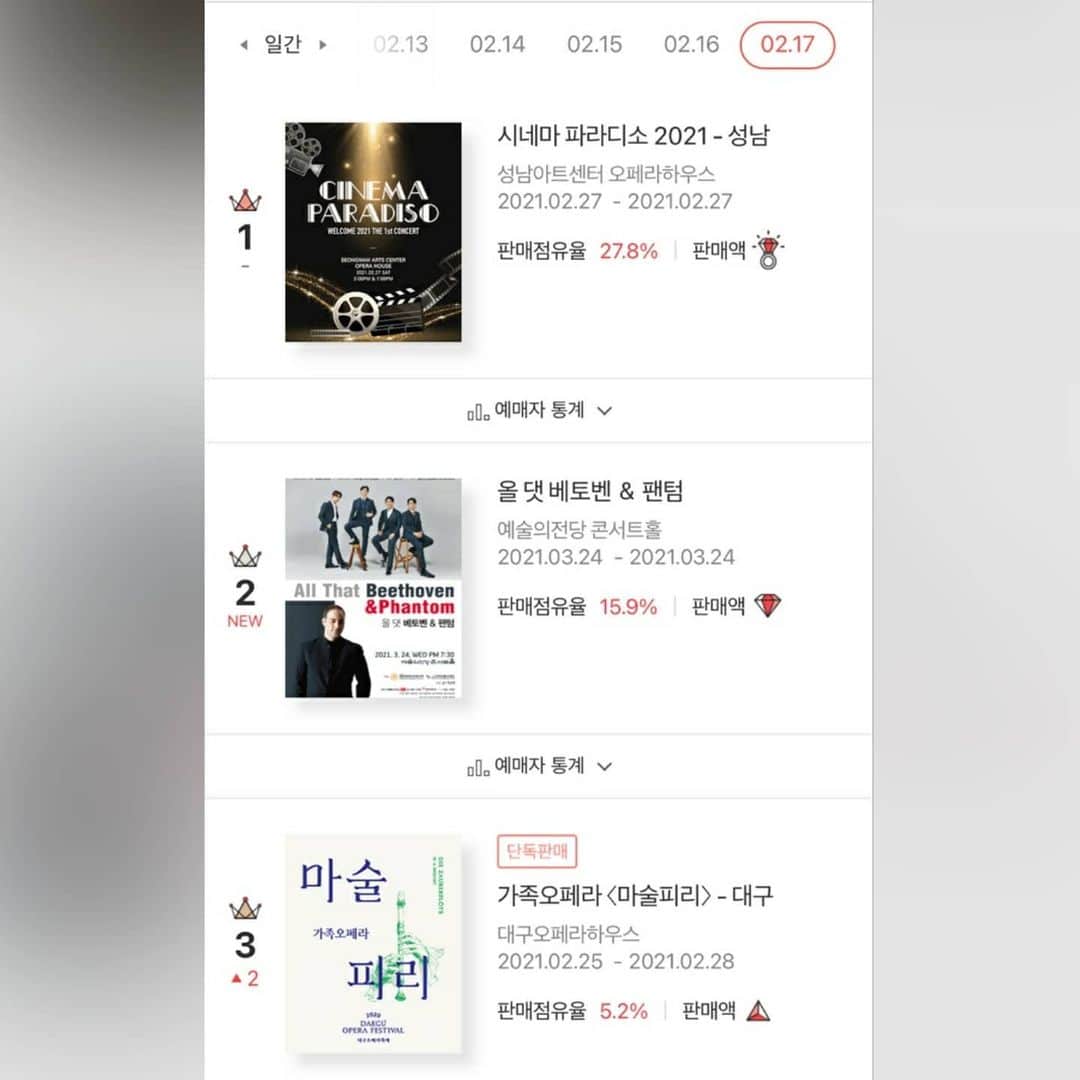The width and height of the screenshot is (1080, 1080).
Task: Expand 예매자 통계 under 시네마 파라디소
Action: click(x=539, y=410)
